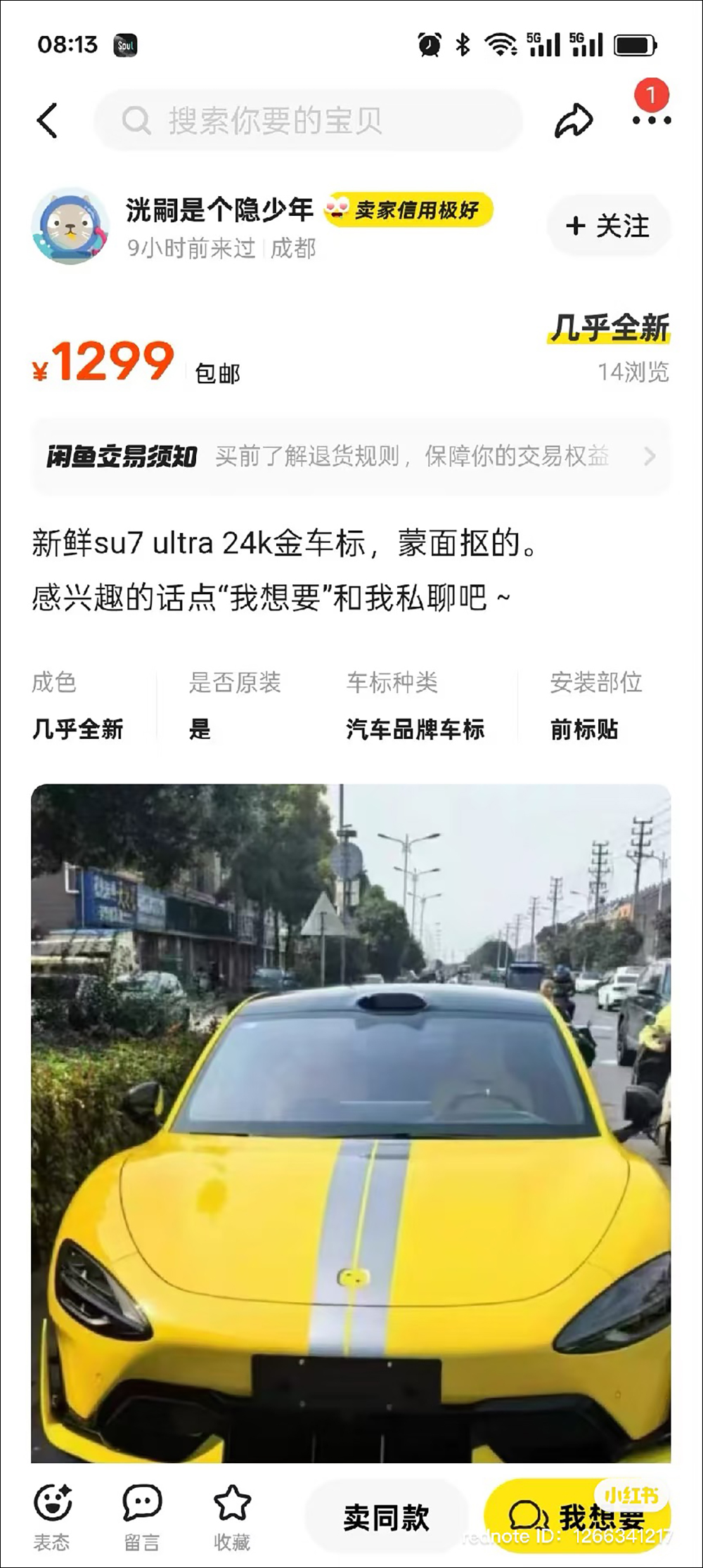Follow the seller with + 关注
The image size is (703, 1568).
[608, 226]
